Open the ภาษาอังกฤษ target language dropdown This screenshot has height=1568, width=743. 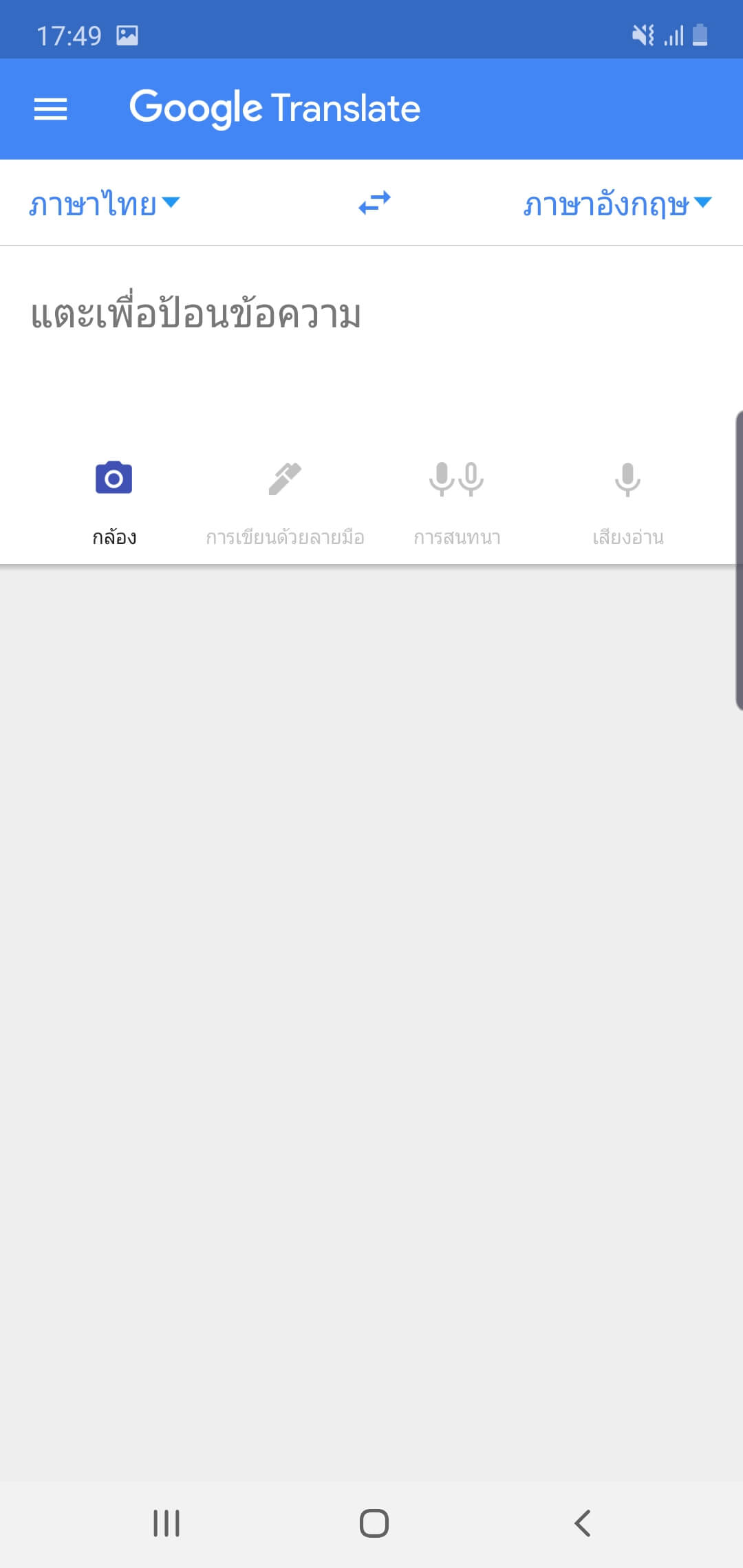[x=616, y=204]
